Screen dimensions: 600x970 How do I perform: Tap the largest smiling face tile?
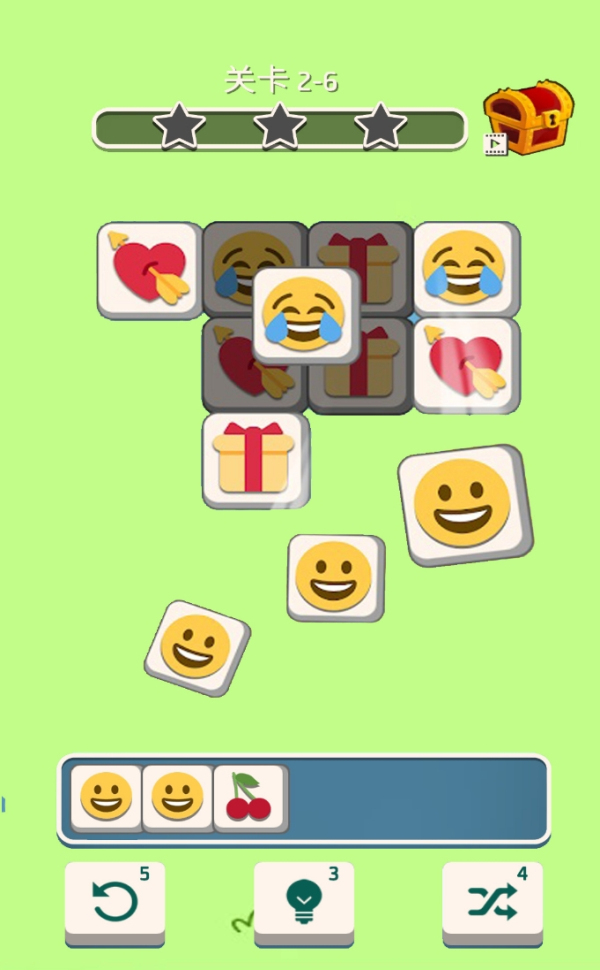click(x=463, y=503)
